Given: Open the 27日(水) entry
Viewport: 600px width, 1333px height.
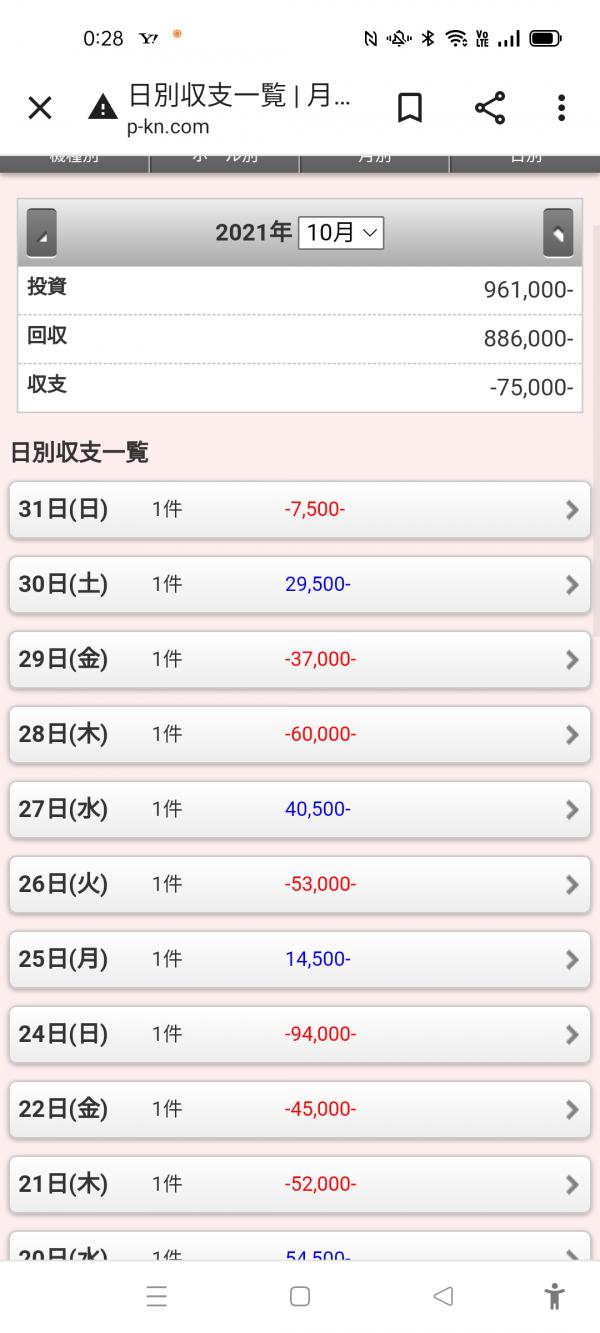Looking at the screenshot, I should [300, 810].
